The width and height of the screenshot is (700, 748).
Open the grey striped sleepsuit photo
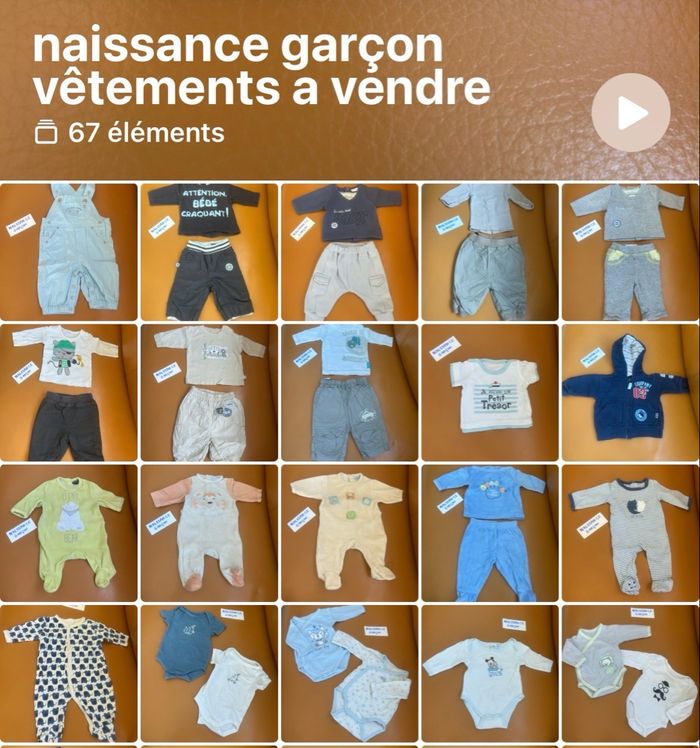tap(628, 532)
